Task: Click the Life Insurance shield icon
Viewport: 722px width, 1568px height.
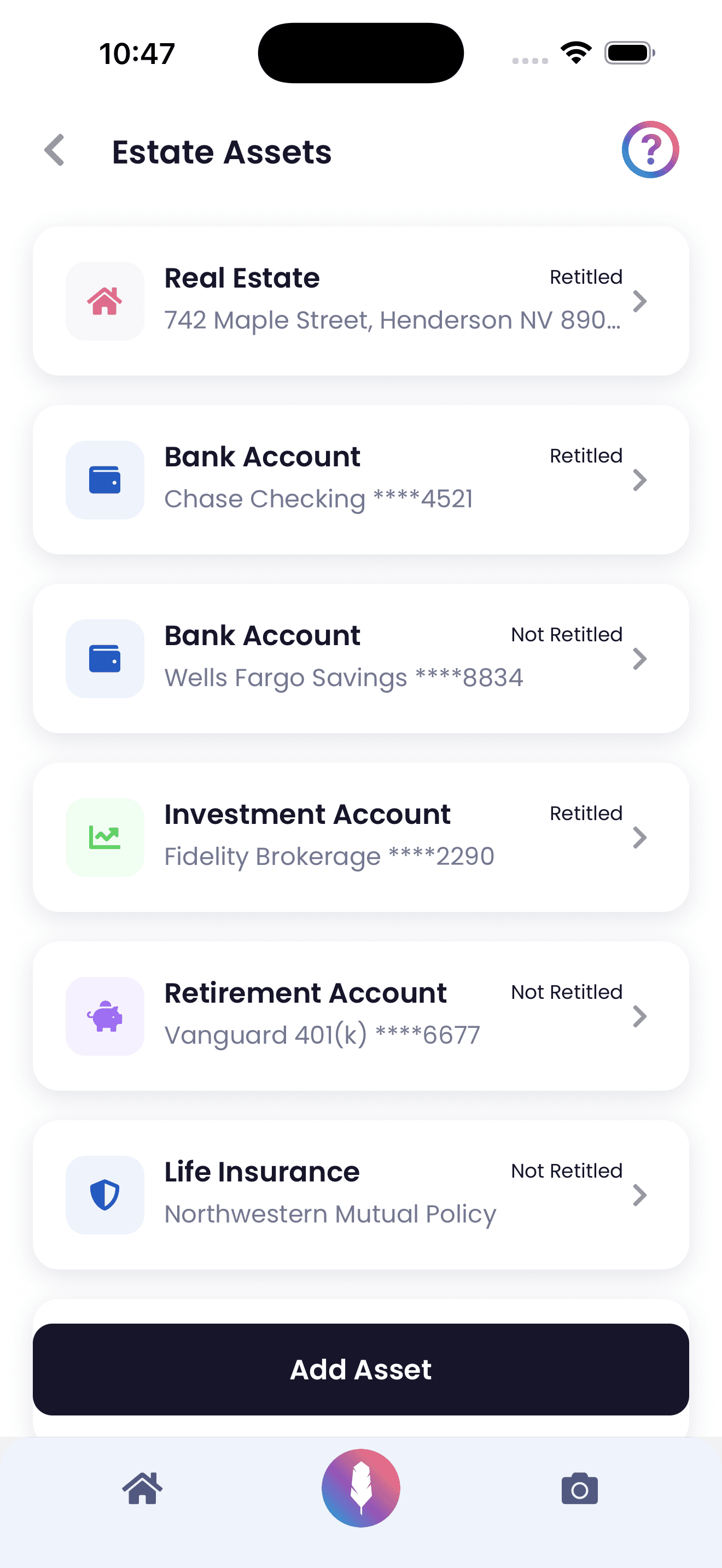Action: click(x=104, y=1194)
